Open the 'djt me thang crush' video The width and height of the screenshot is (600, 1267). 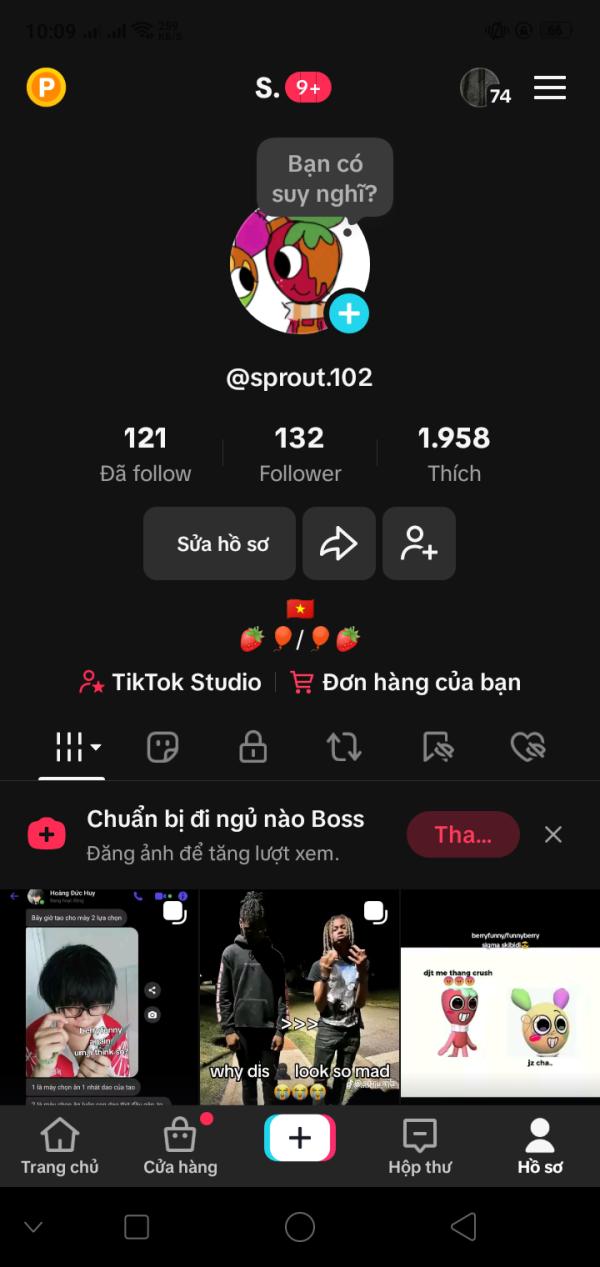(x=500, y=996)
